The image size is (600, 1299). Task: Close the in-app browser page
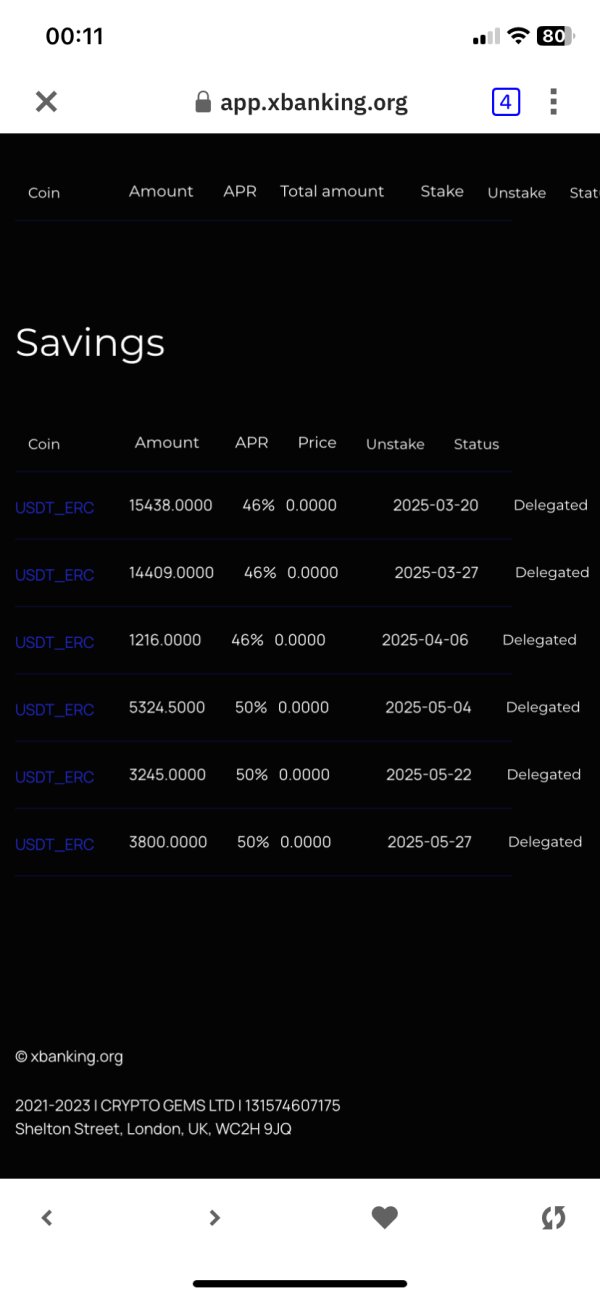[46, 101]
